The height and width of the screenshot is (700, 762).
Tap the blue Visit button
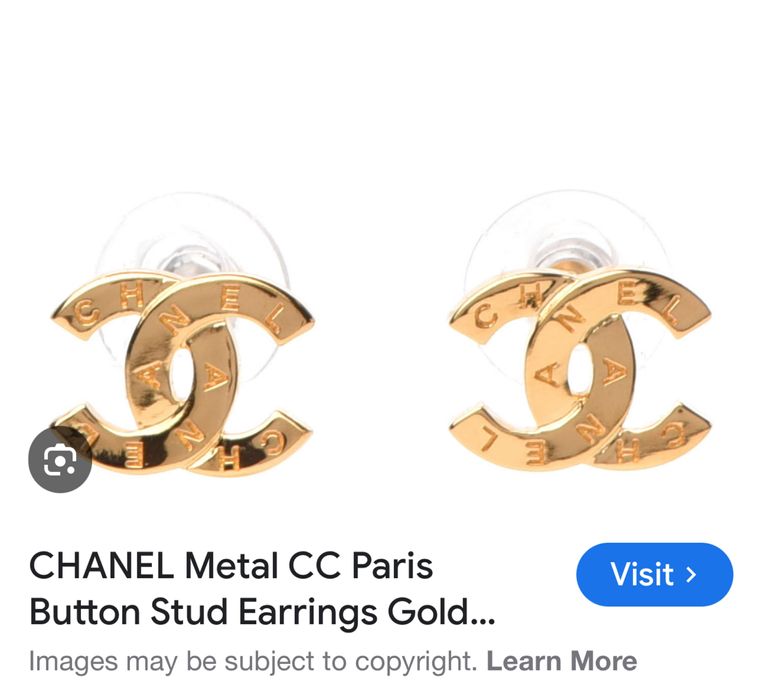(x=654, y=575)
